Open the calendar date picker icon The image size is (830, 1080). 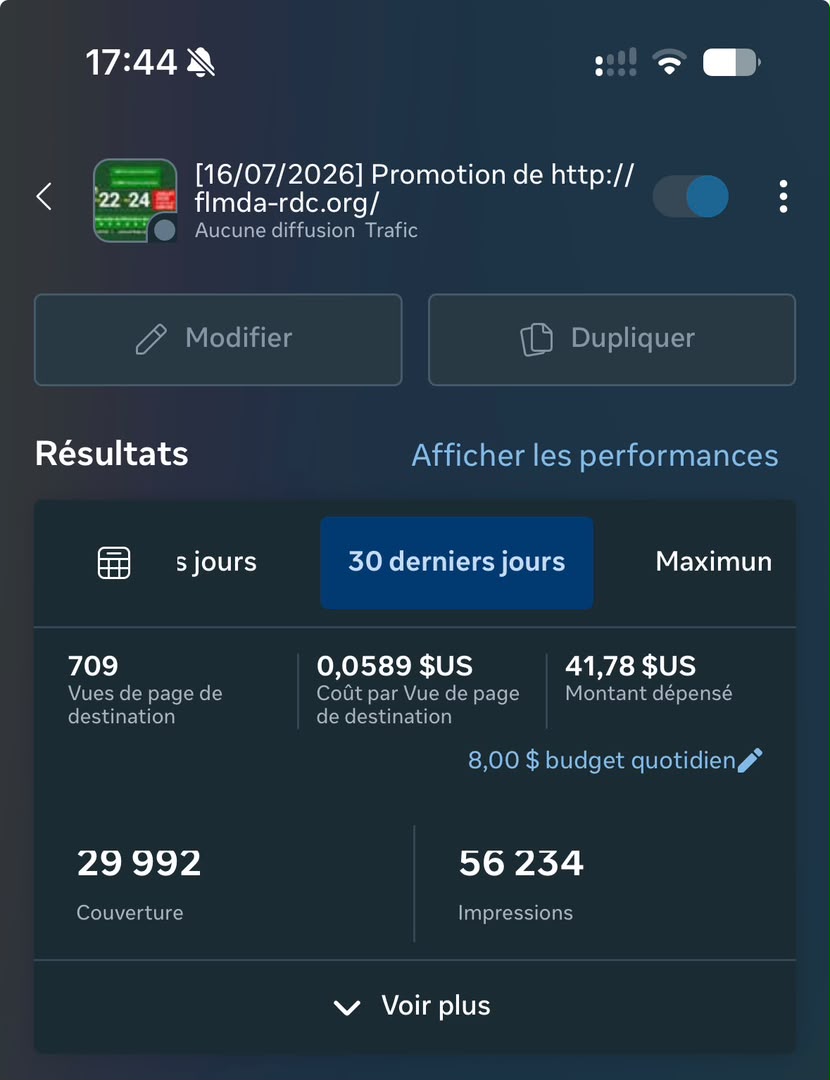(114, 563)
